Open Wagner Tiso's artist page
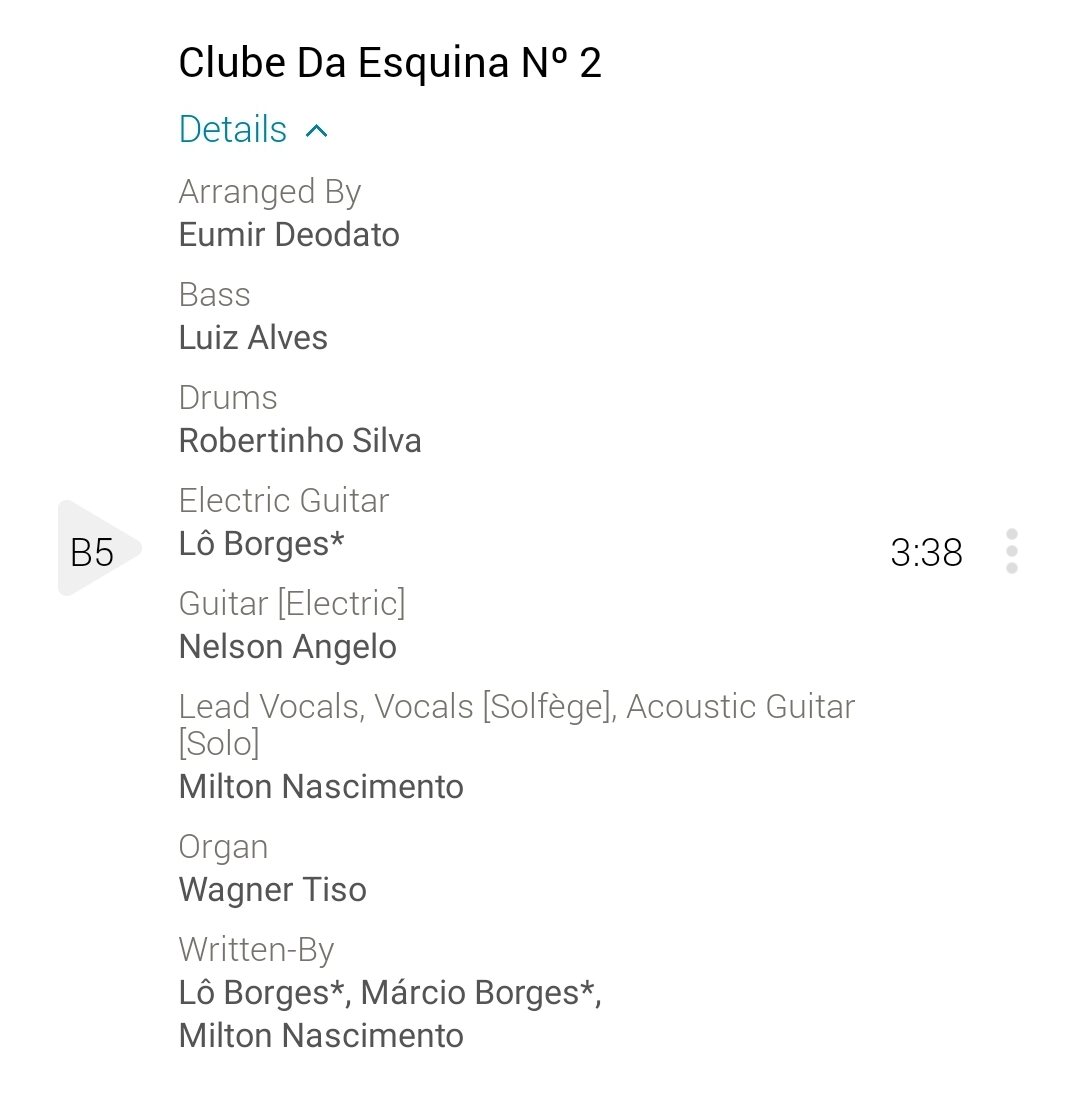This screenshot has height=1102, width=1079. (x=273, y=890)
